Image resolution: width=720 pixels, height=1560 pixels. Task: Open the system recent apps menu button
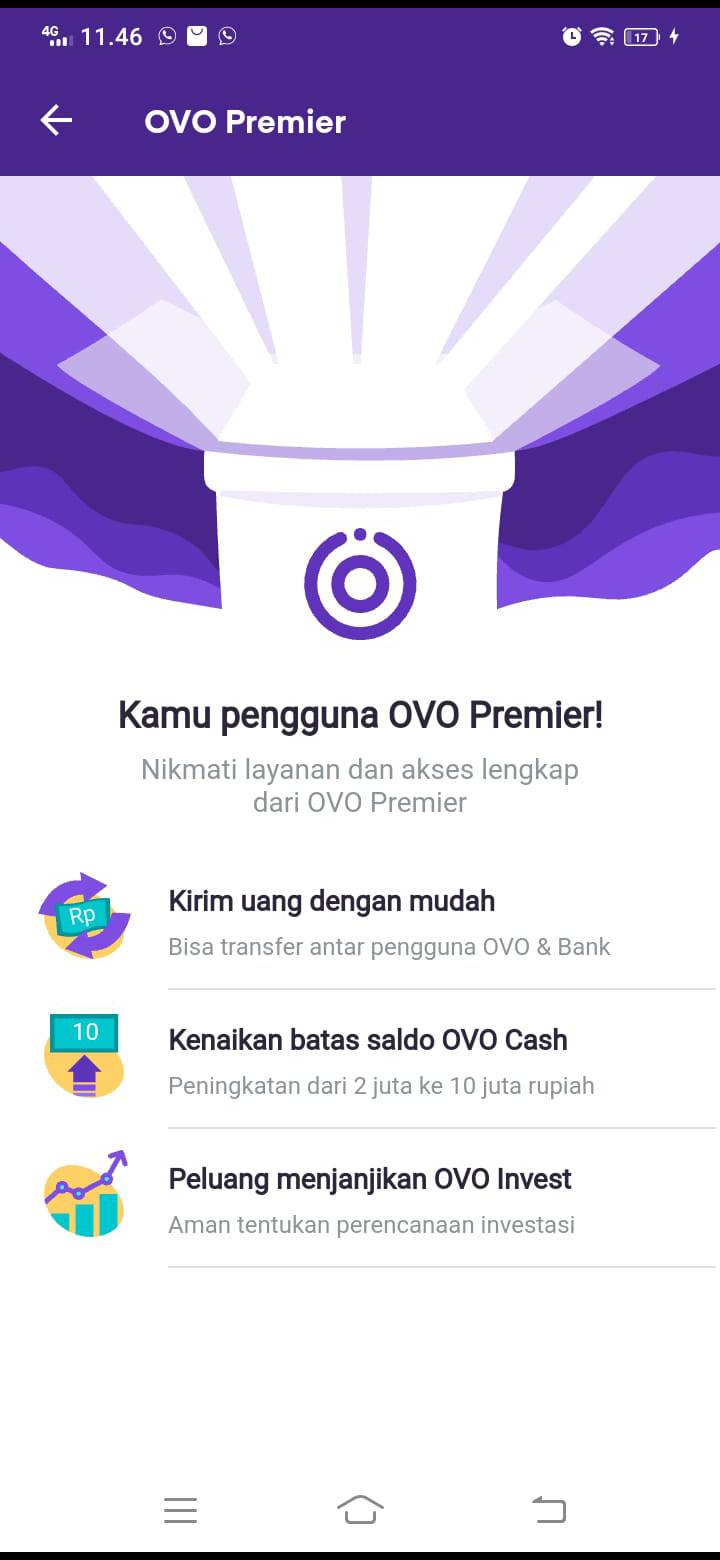[180, 1510]
